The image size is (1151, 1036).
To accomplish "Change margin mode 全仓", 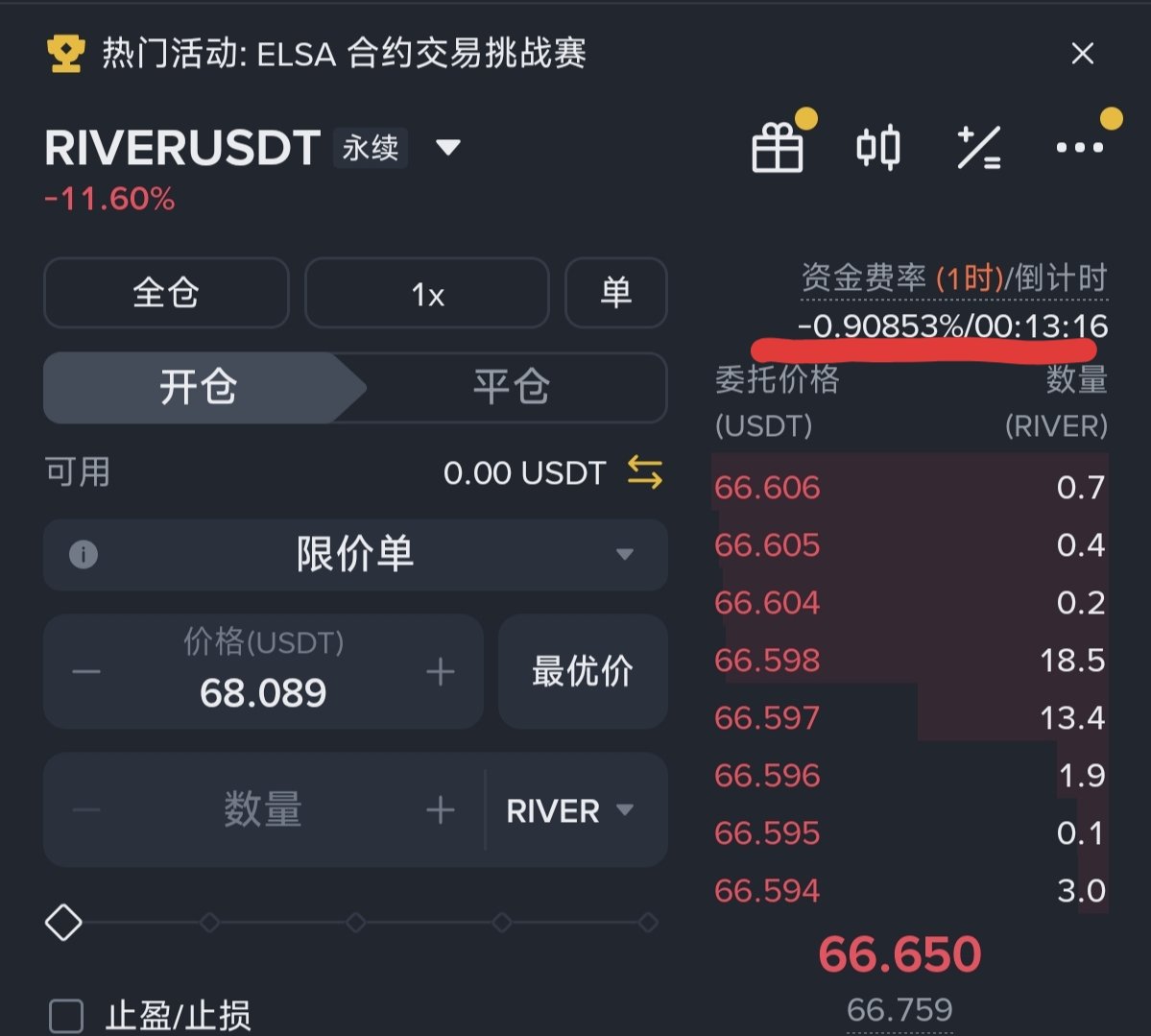I will pos(166,293).
